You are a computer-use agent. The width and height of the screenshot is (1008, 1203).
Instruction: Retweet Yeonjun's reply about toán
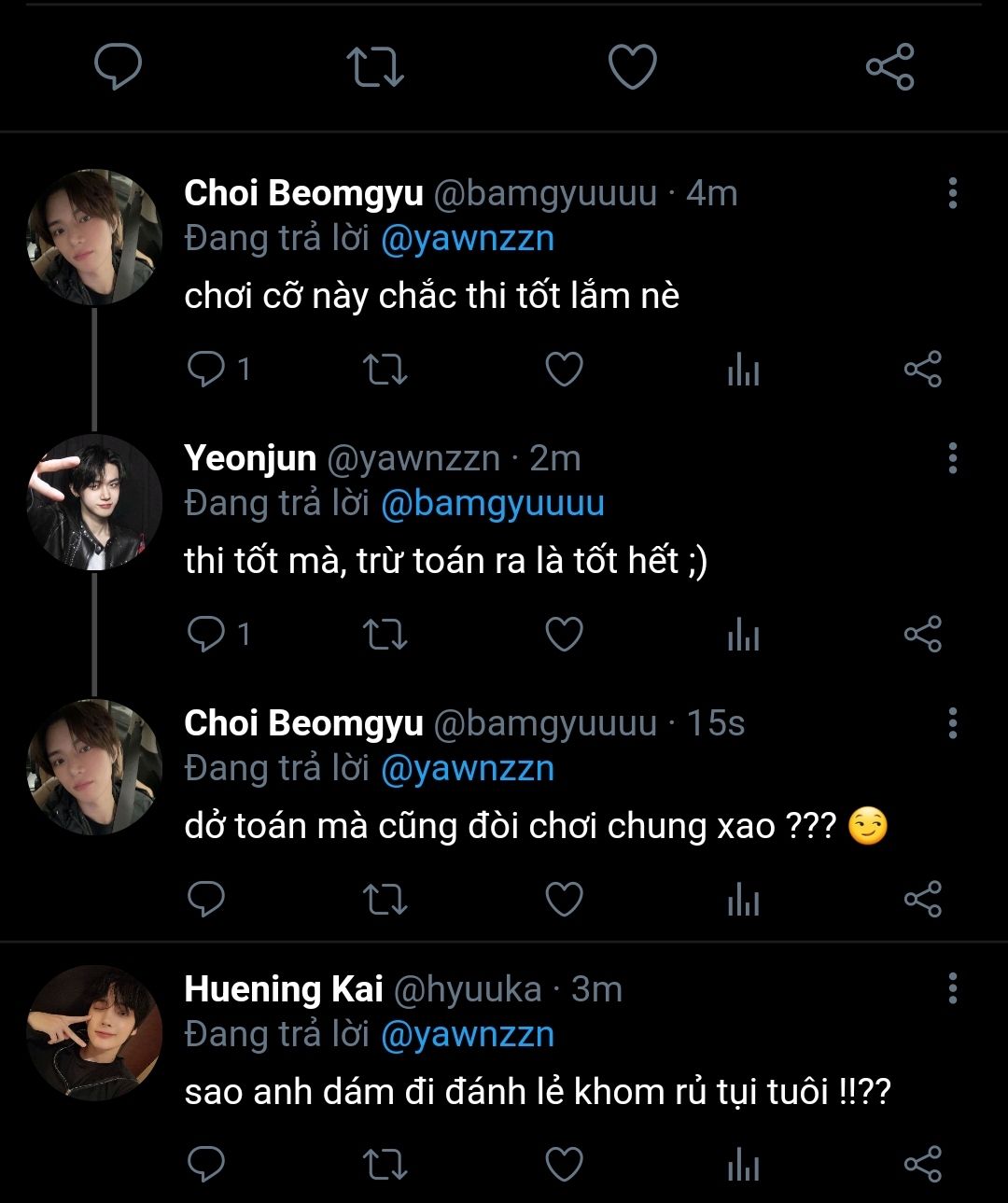click(384, 635)
